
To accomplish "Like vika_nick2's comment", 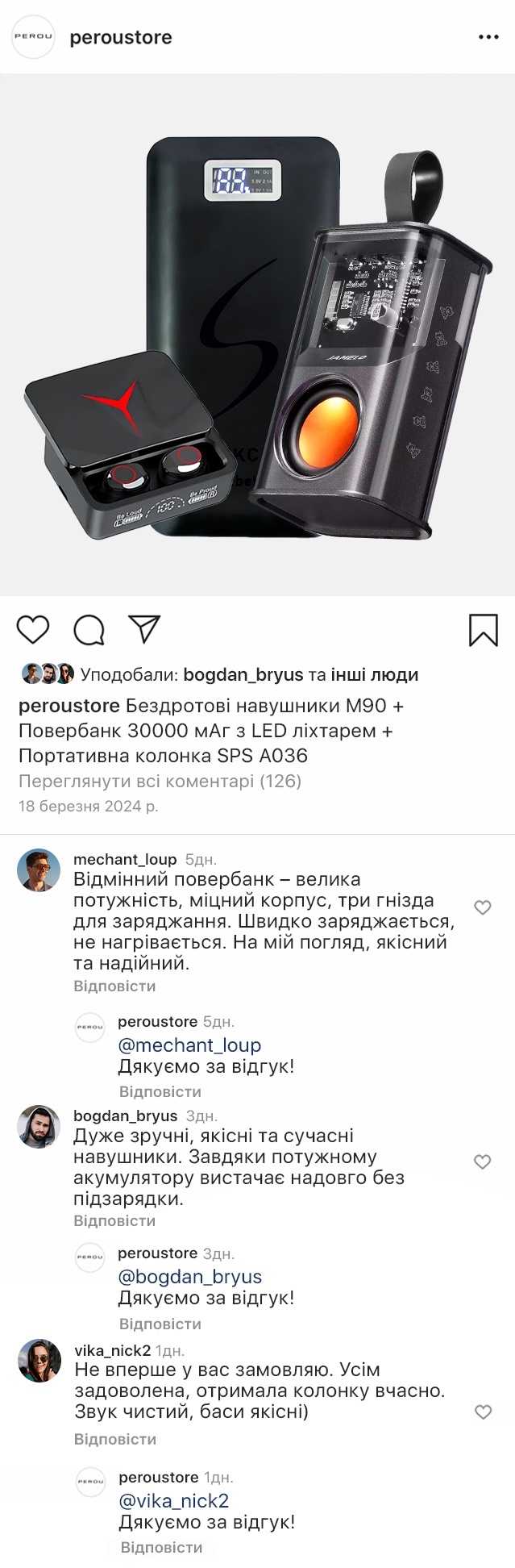I will pyautogui.click(x=482, y=1412).
